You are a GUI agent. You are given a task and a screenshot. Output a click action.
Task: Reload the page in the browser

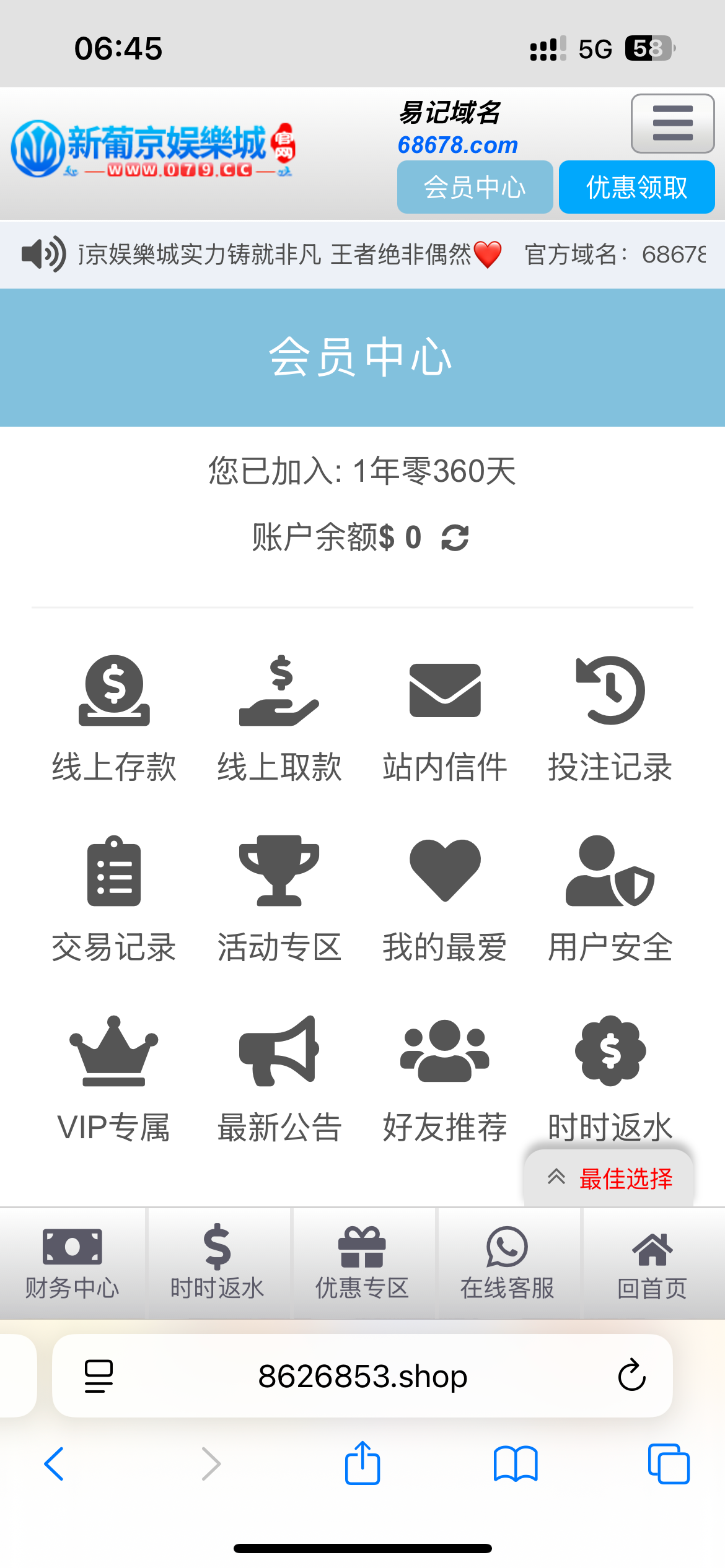coord(631,1376)
